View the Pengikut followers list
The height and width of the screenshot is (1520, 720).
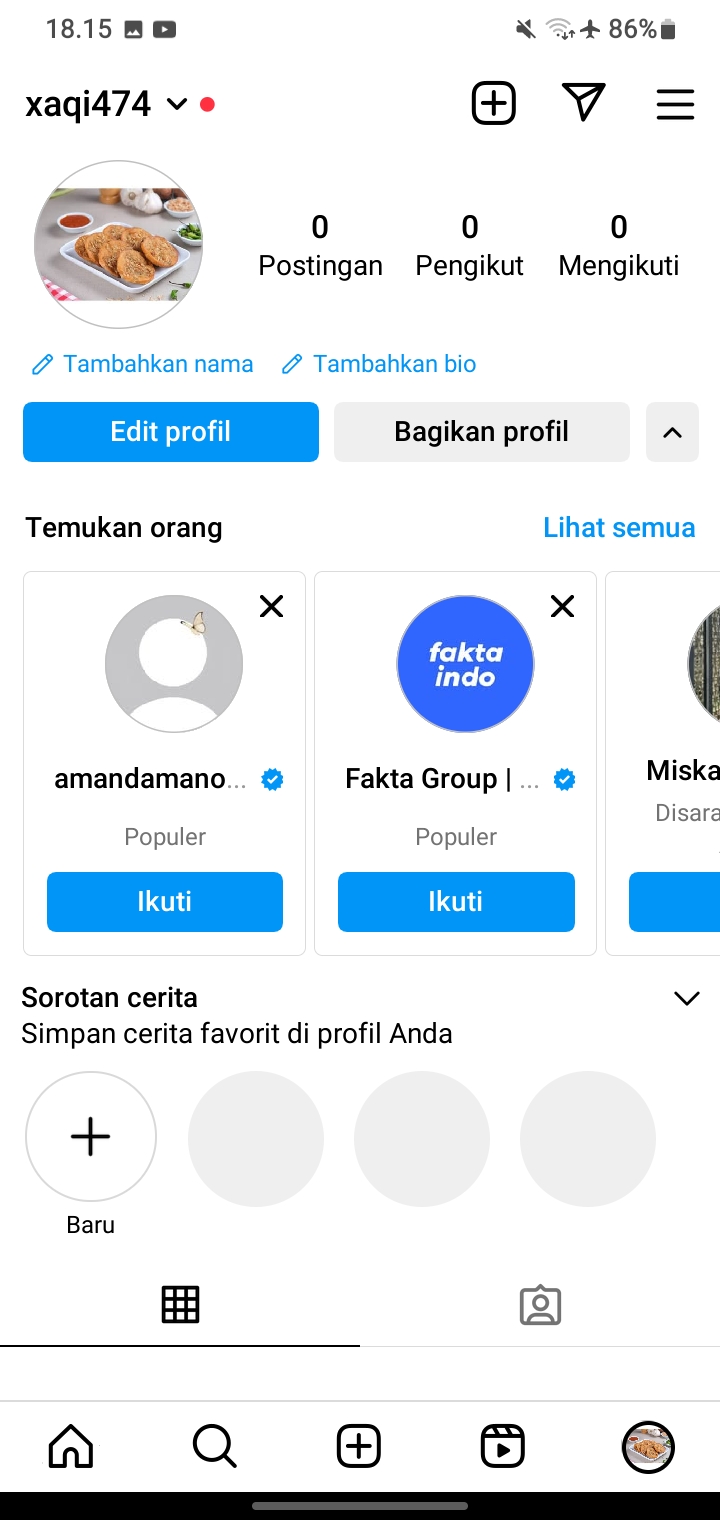[469, 246]
